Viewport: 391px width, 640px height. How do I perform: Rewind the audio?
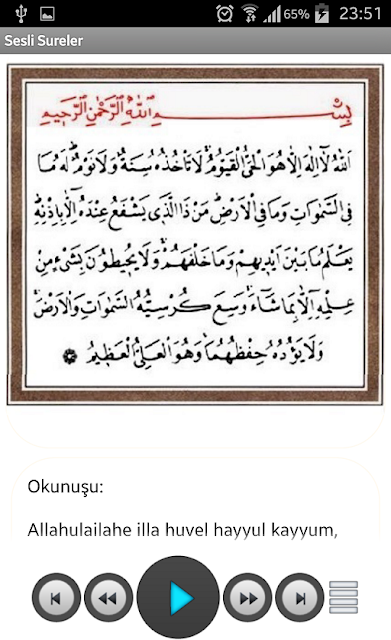coord(109,598)
